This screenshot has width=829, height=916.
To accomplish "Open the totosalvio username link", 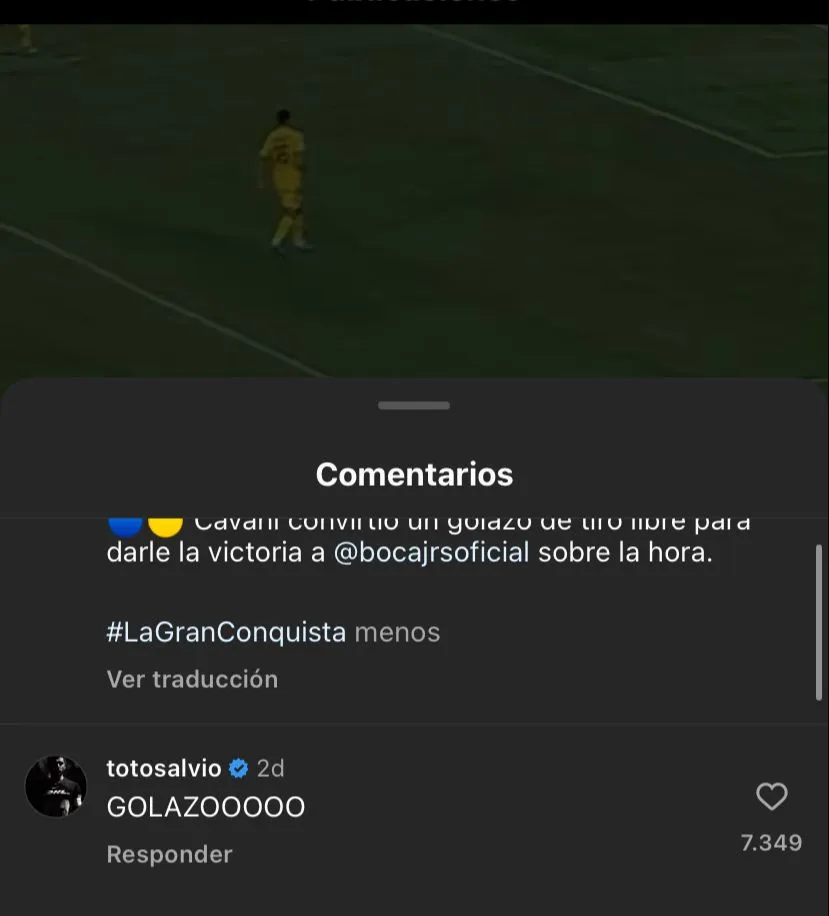I will tap(164, 768).
